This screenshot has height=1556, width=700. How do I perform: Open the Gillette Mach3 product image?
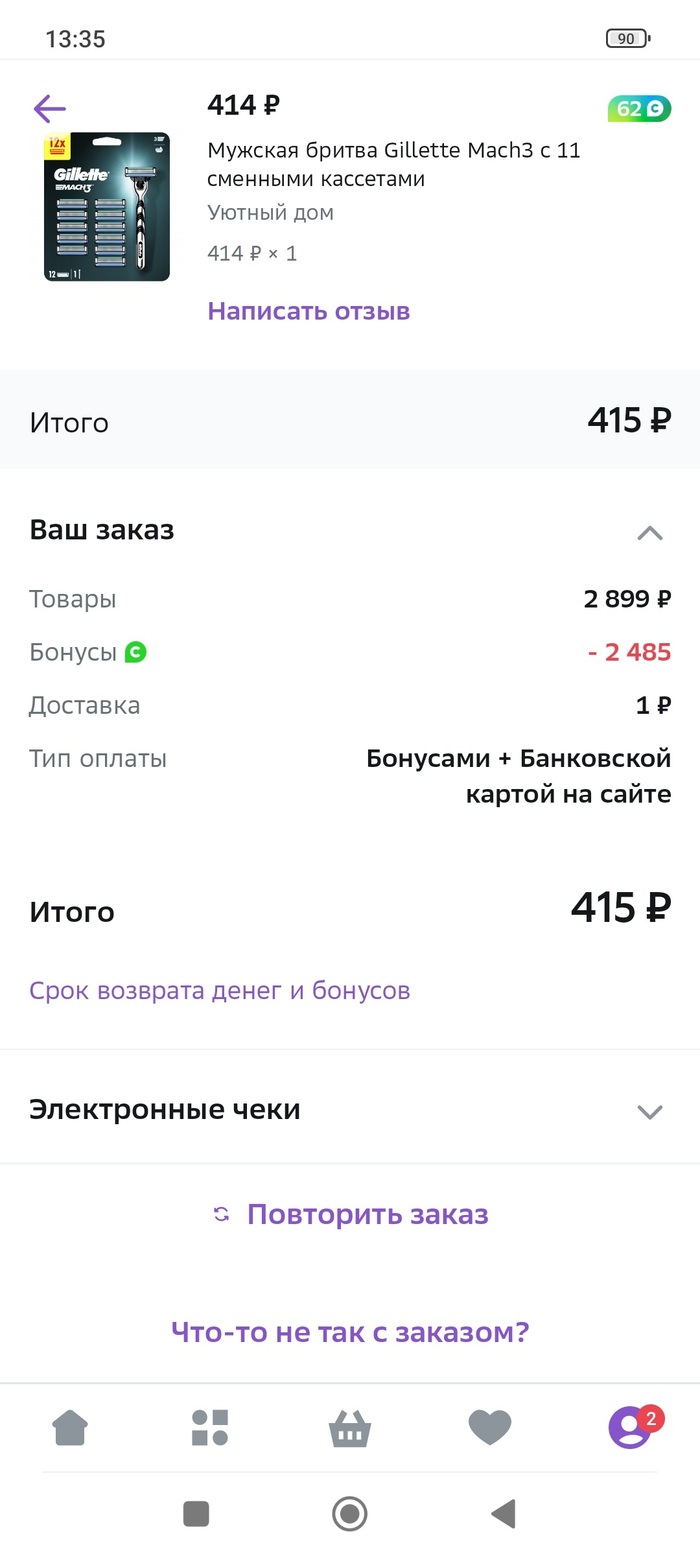[x=107, y=207]
